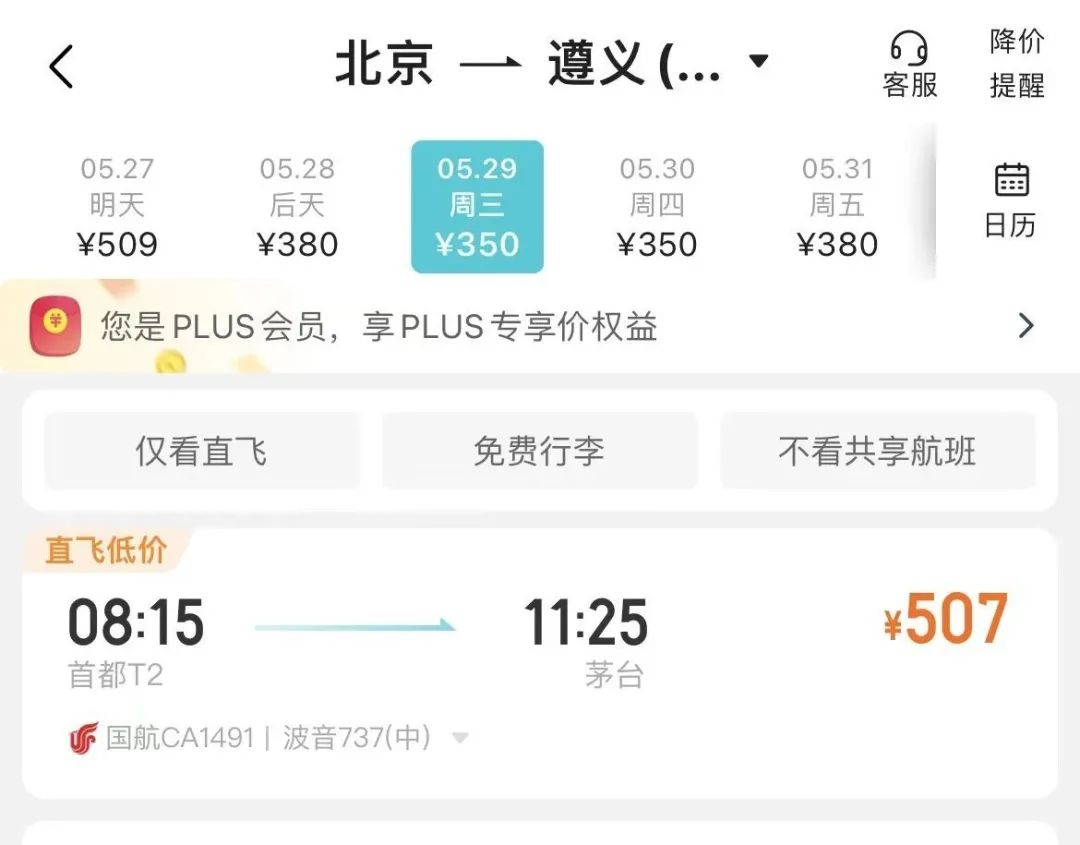The width and height of the screenshot is (1080, 845).
Task: Open the PLUS 会员 benefits banner
Action: pyautogui.click(x=540, y=327)
